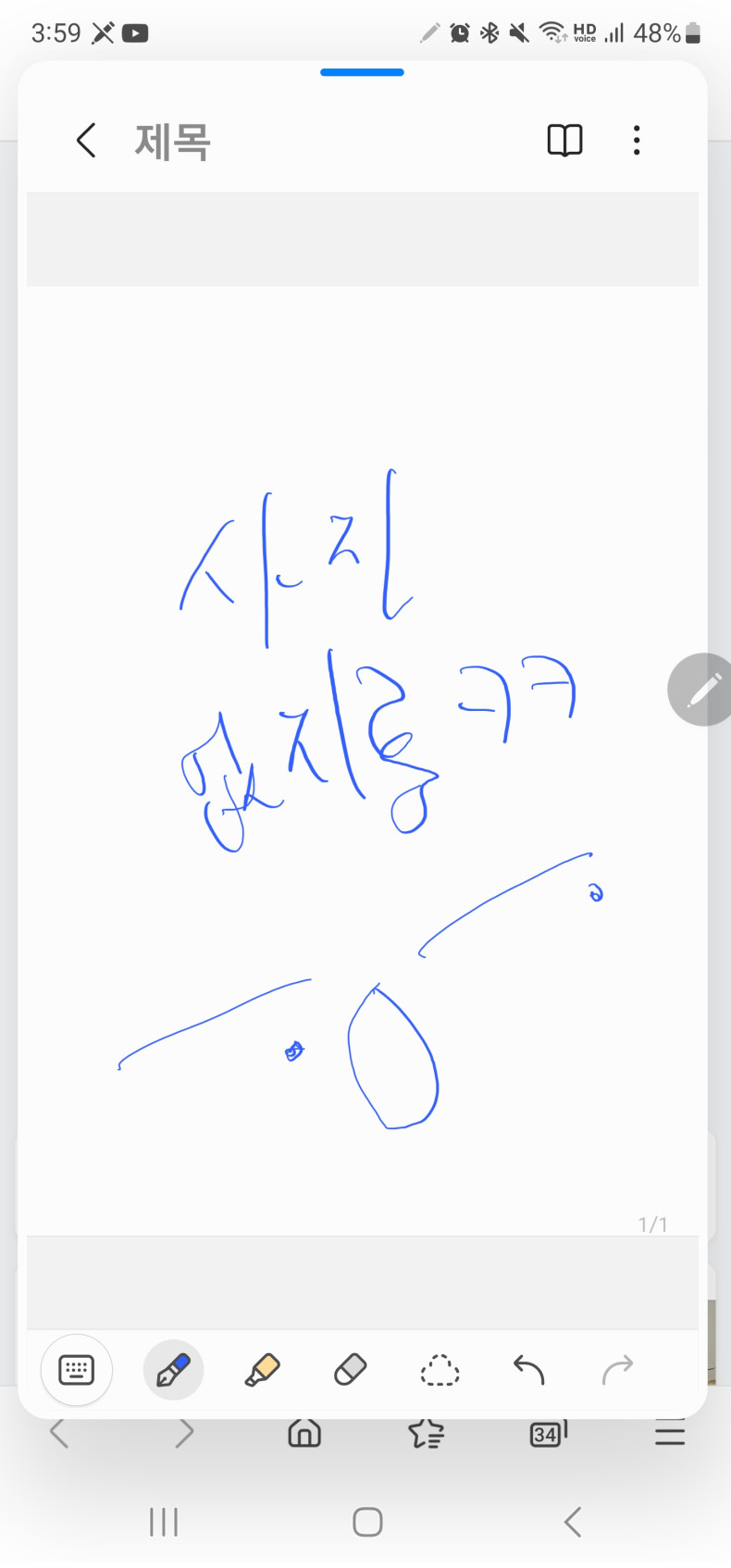Tap the 제목 title field
731x1568 pixels.
[173, 142]
